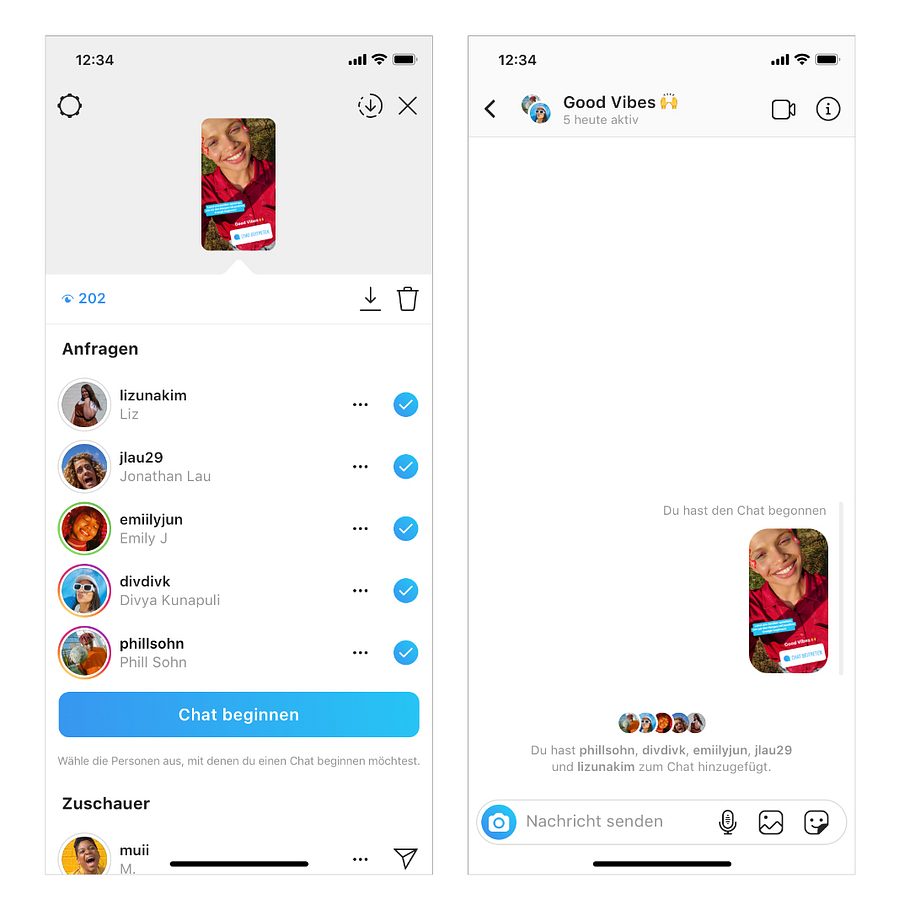Record a voice message with the microphone

[728, 822]
